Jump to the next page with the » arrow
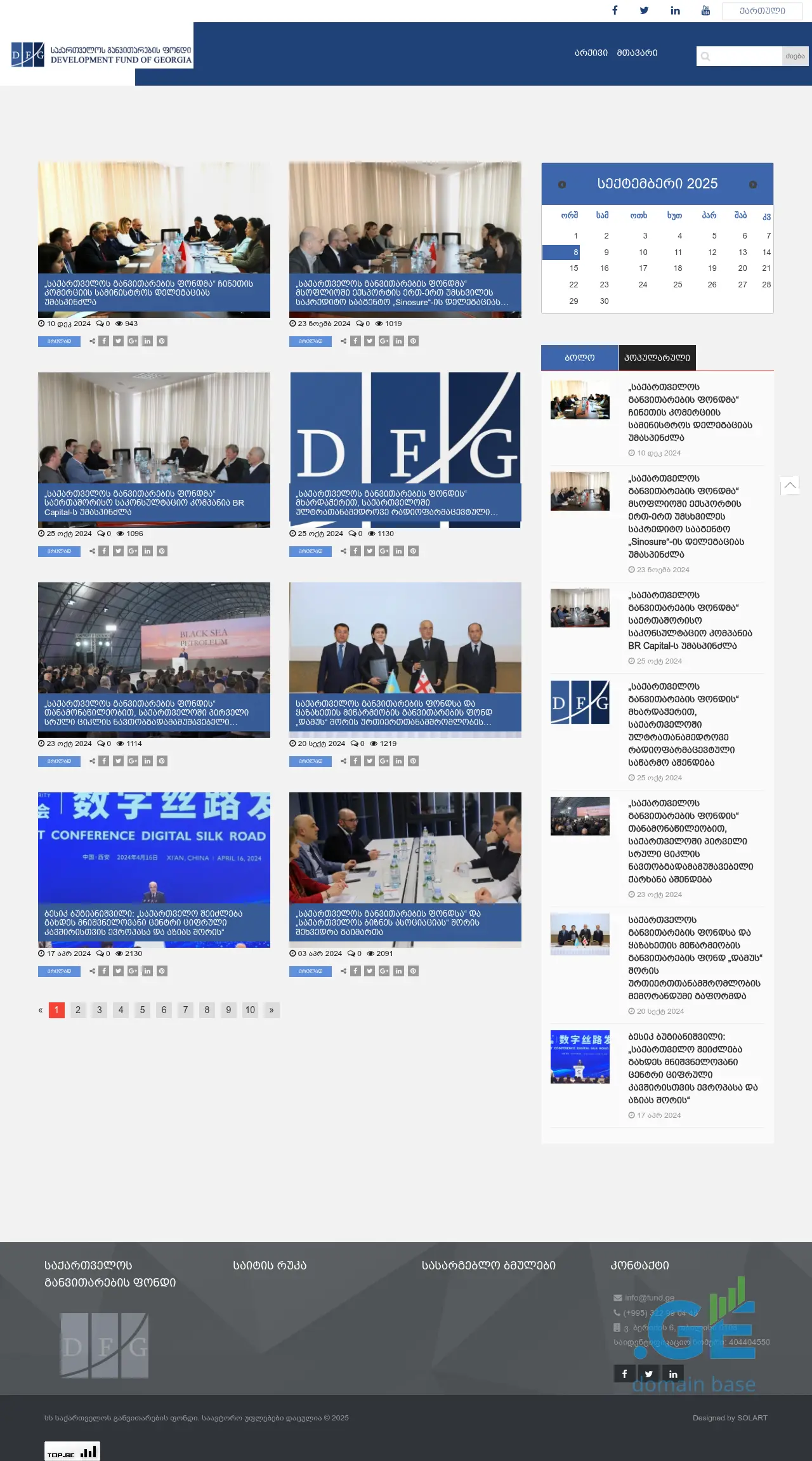This screenshot has width=812, height=1461. [x=272, y=1010]
